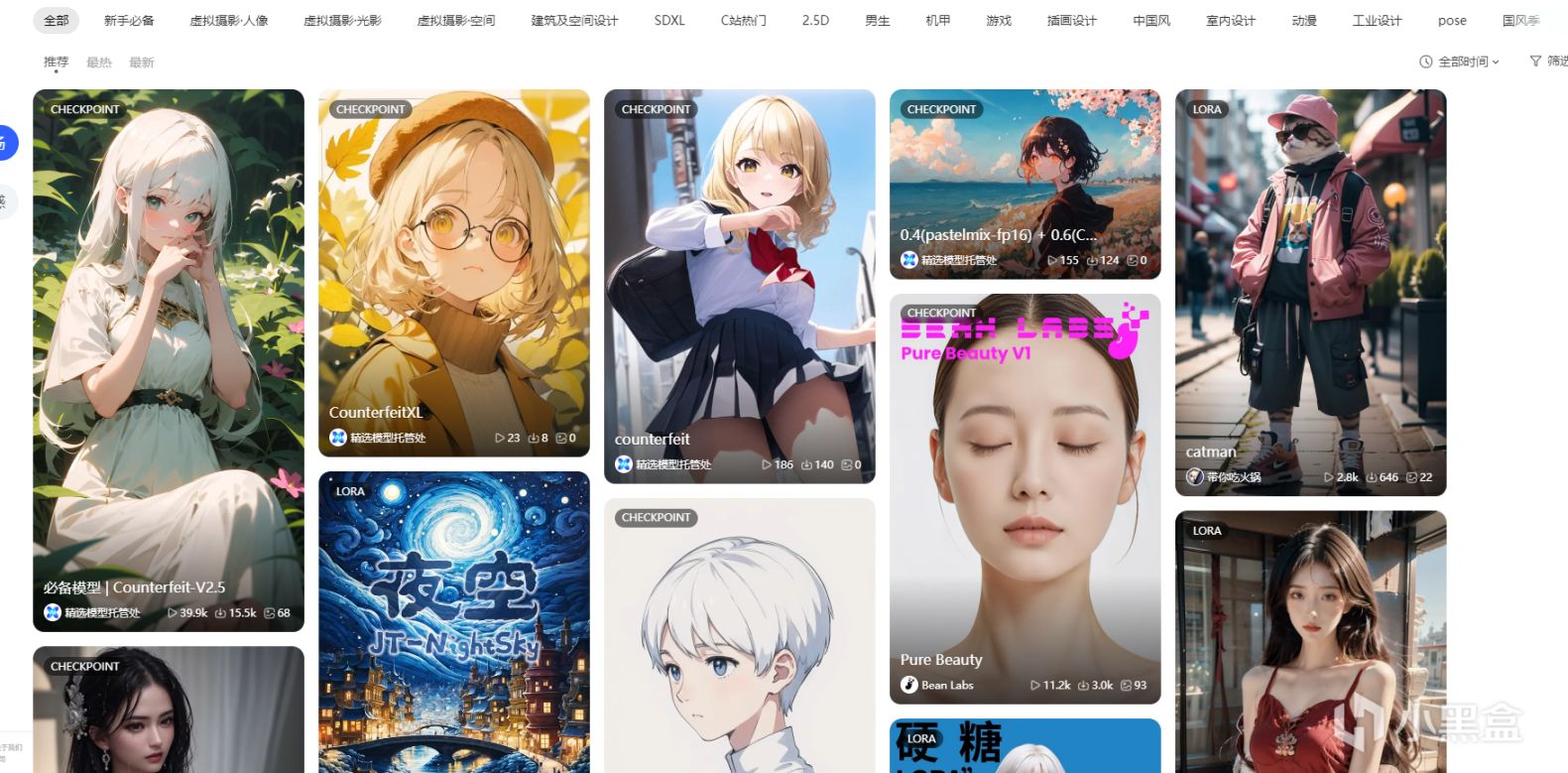This screenshot has width=1568, height=773.
Task: Select the pose category
Action: (1452, 20)
